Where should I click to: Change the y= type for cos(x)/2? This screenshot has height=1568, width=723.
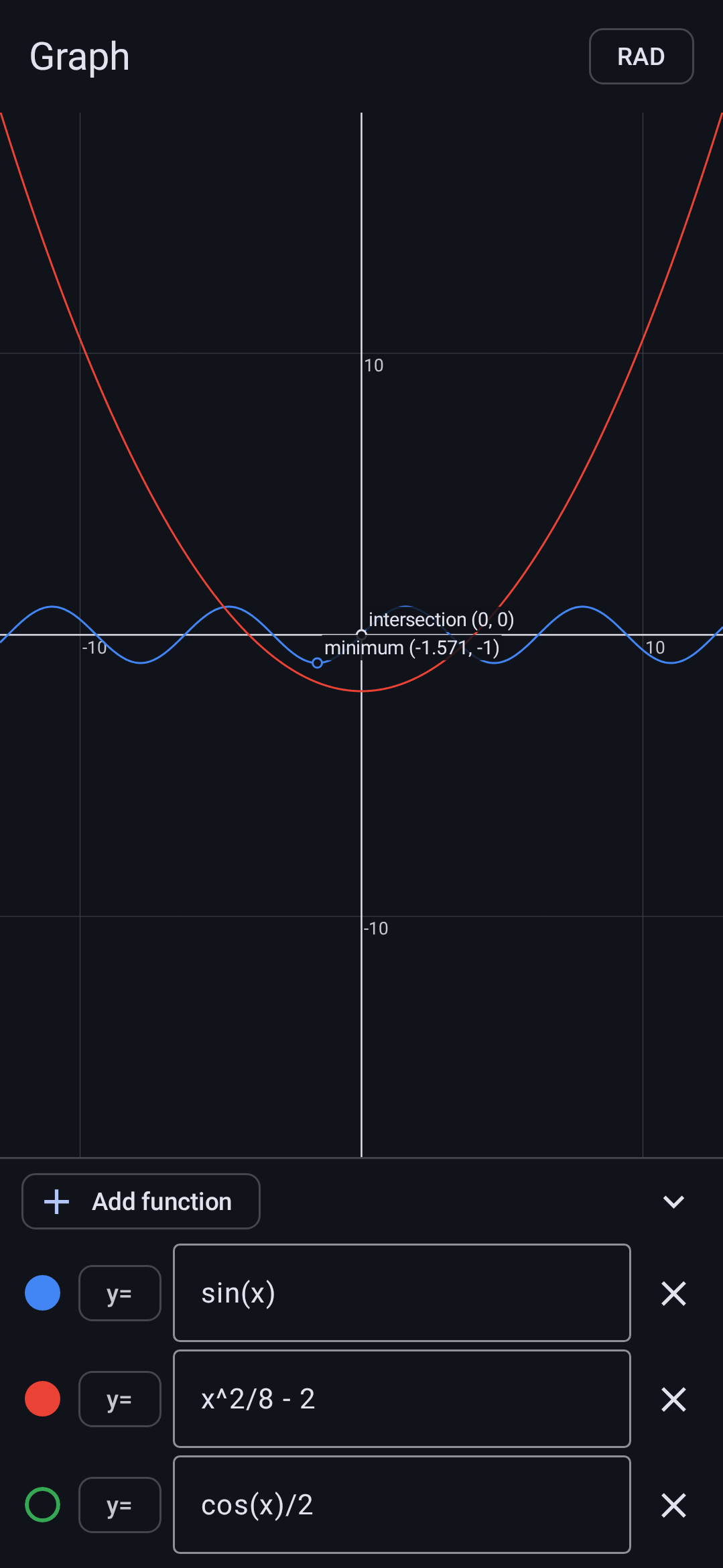(120, 1505)
